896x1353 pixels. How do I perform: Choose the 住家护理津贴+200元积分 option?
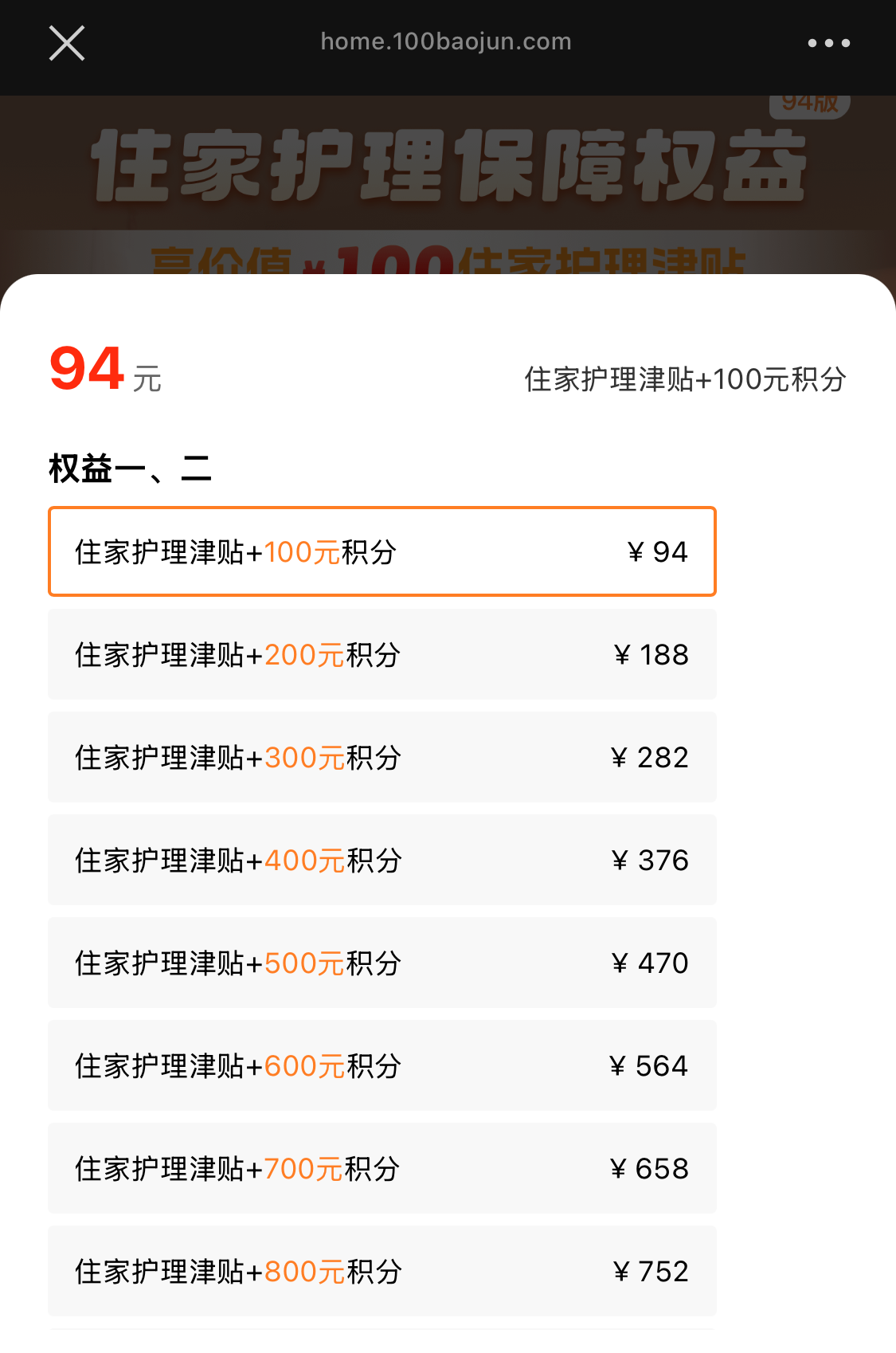381,654
